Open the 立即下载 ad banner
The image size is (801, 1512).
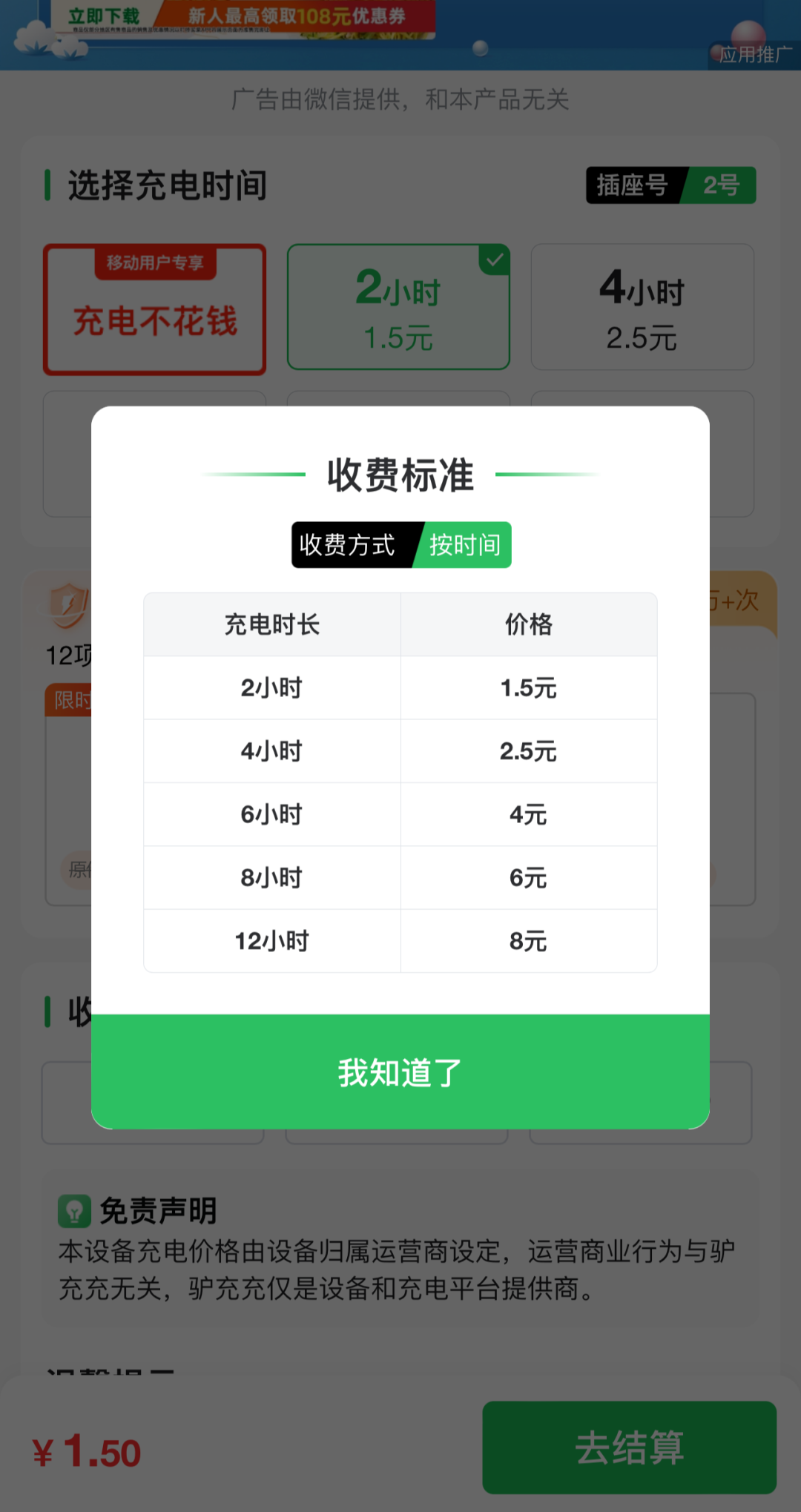click(104, 16)
